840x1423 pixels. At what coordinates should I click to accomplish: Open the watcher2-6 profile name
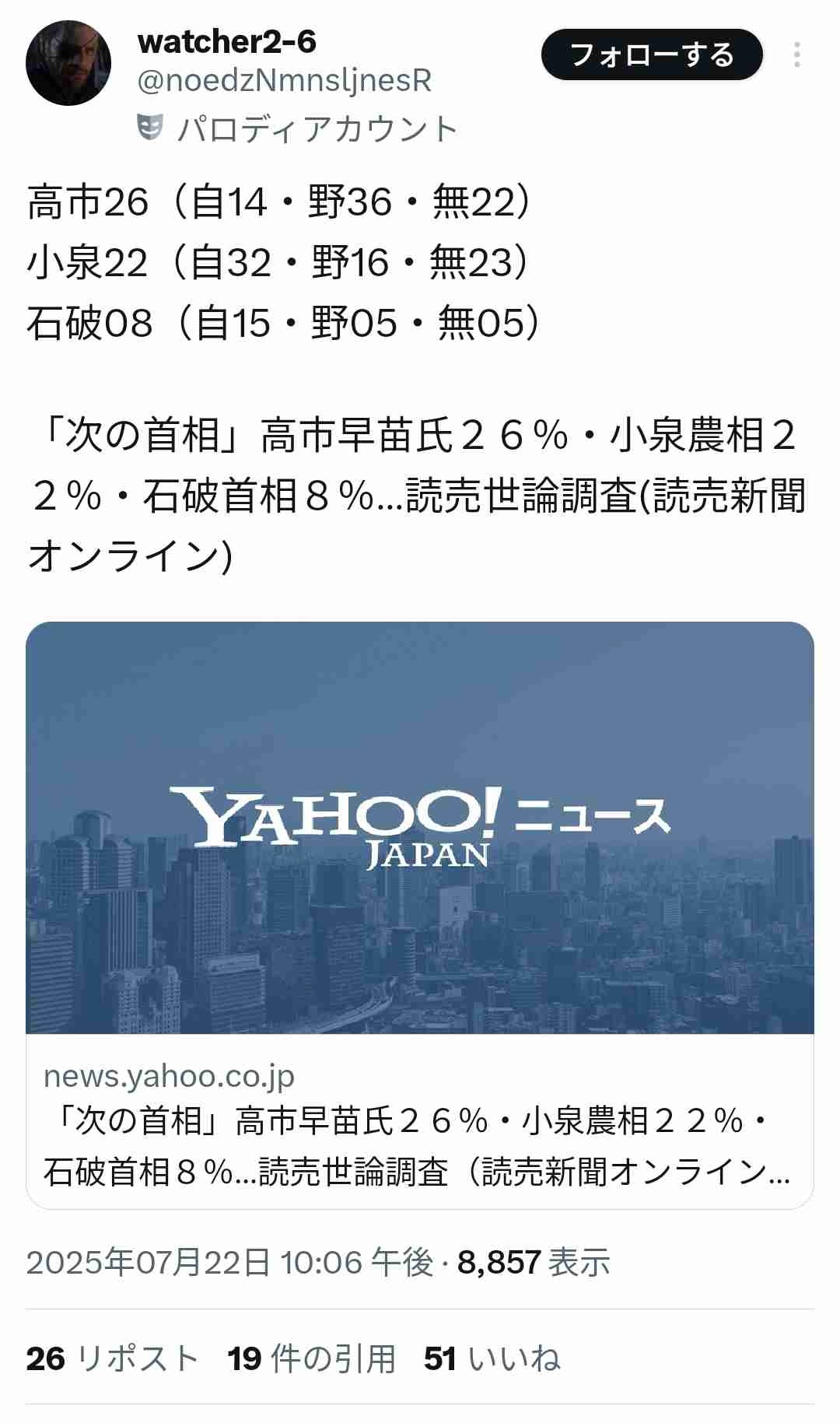click(x=226, y=42)
